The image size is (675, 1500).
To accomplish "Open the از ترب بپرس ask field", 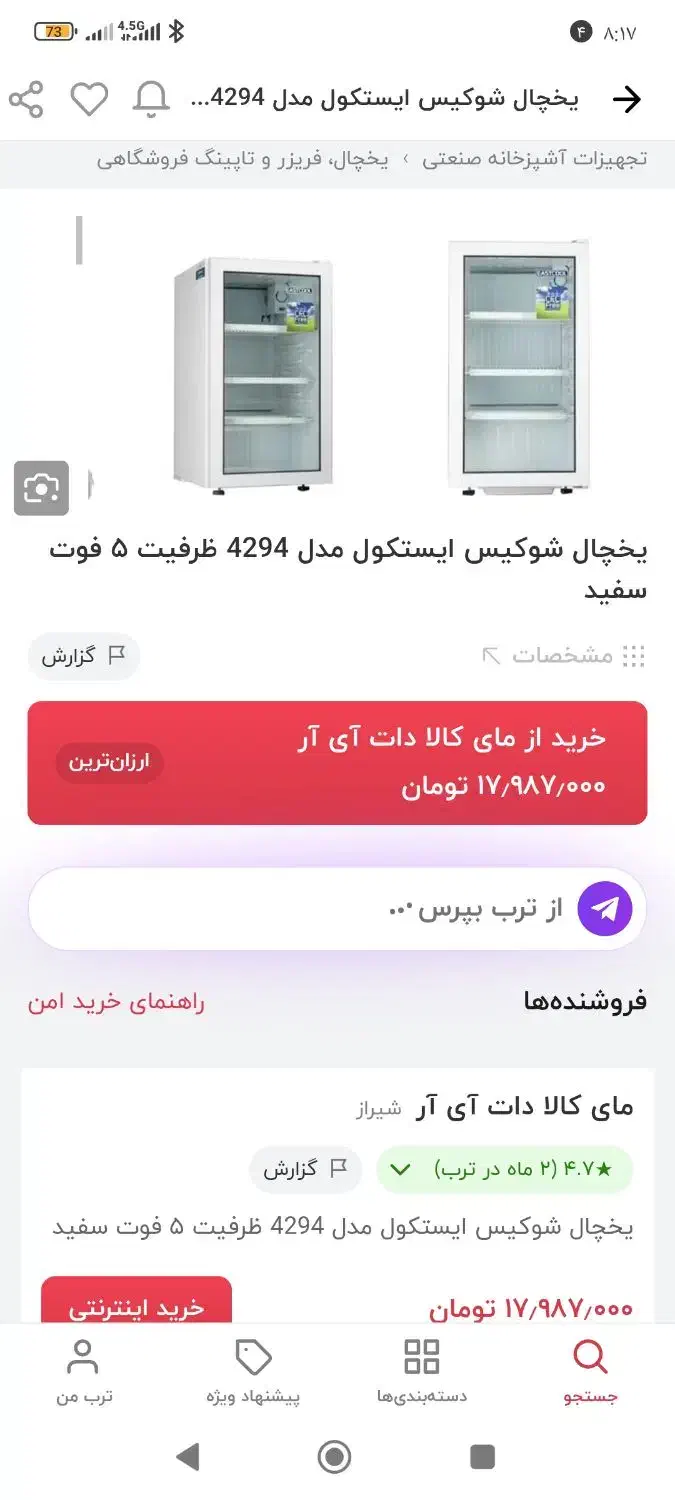I will click(337, 908).
